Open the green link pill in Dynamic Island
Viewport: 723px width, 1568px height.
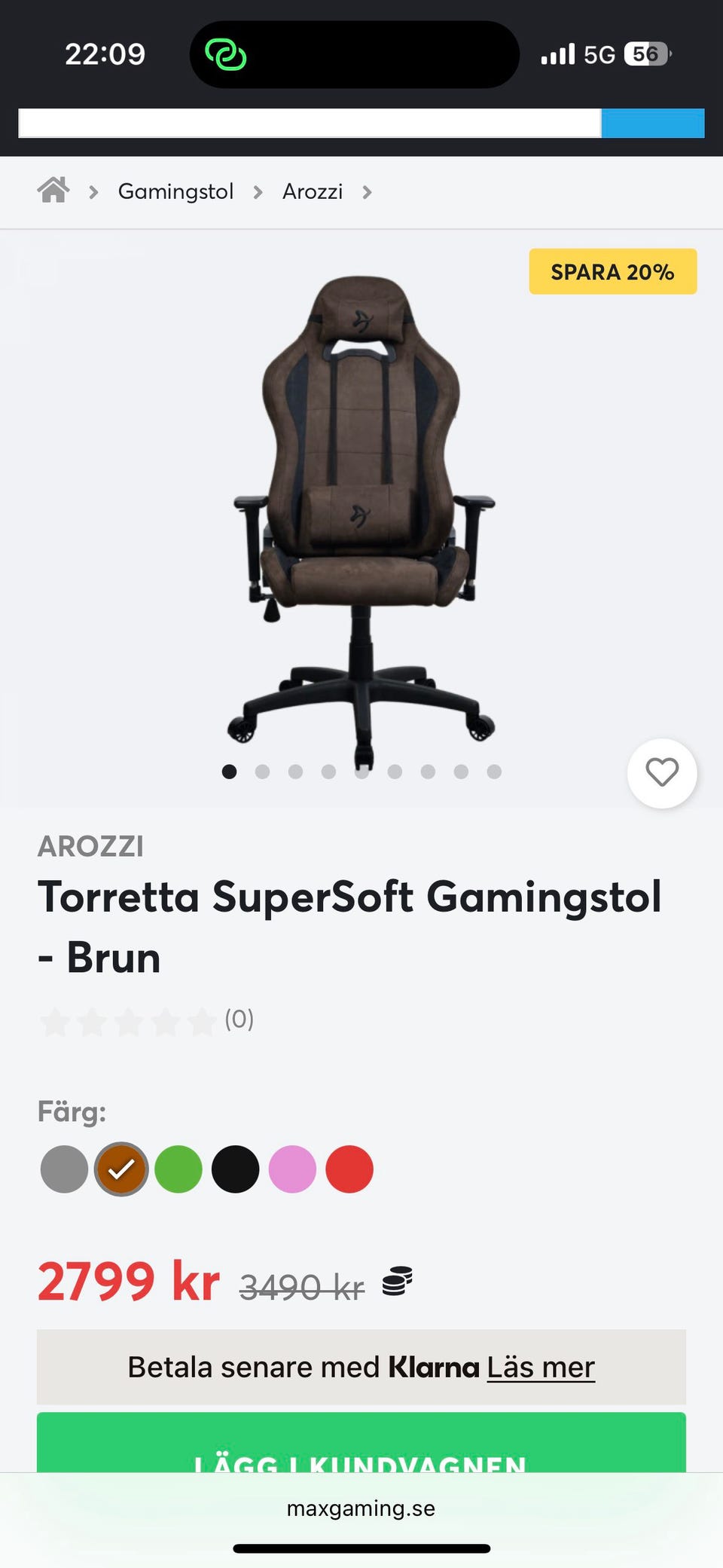(x=226, y=54)
